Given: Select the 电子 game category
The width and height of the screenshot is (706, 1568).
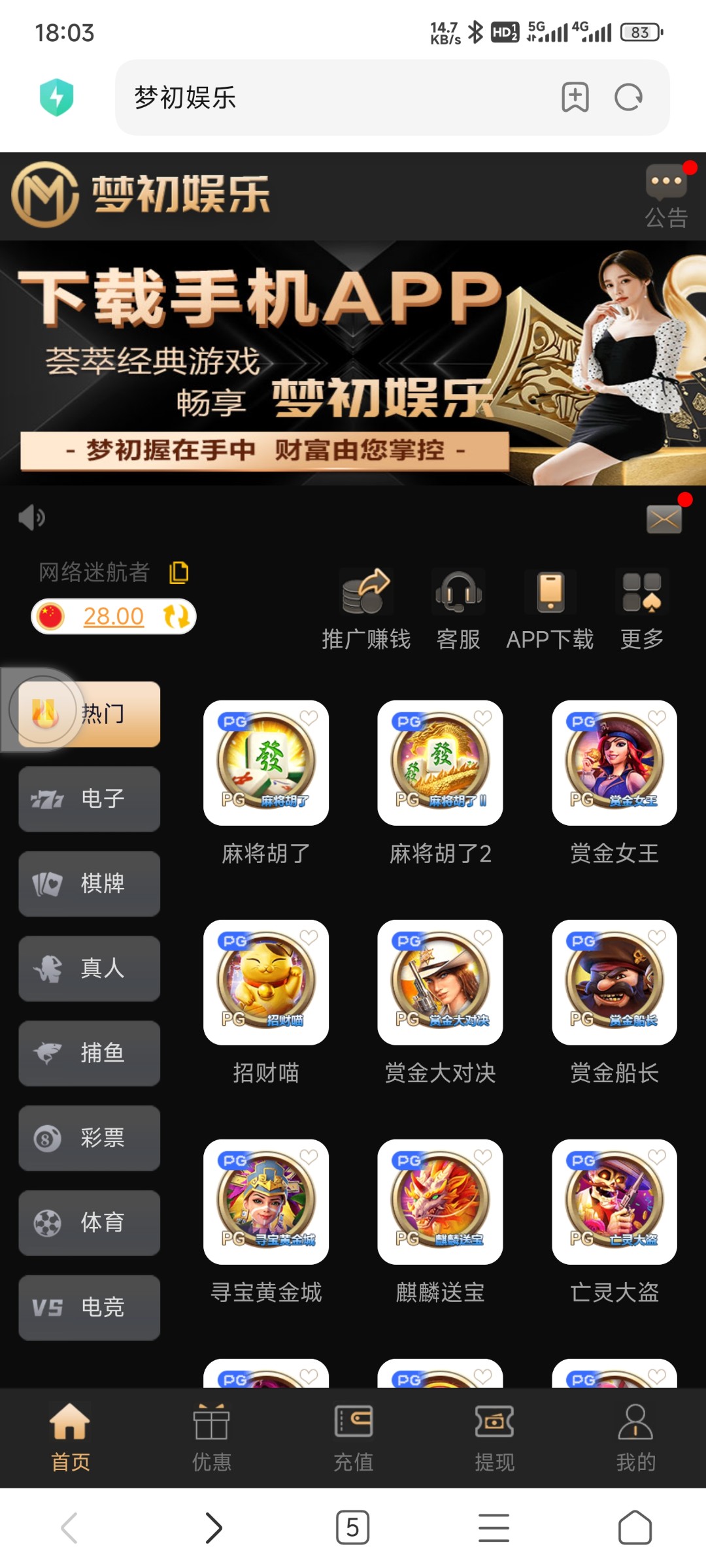Looking at the screenshot, I should [x=90, y=798].
